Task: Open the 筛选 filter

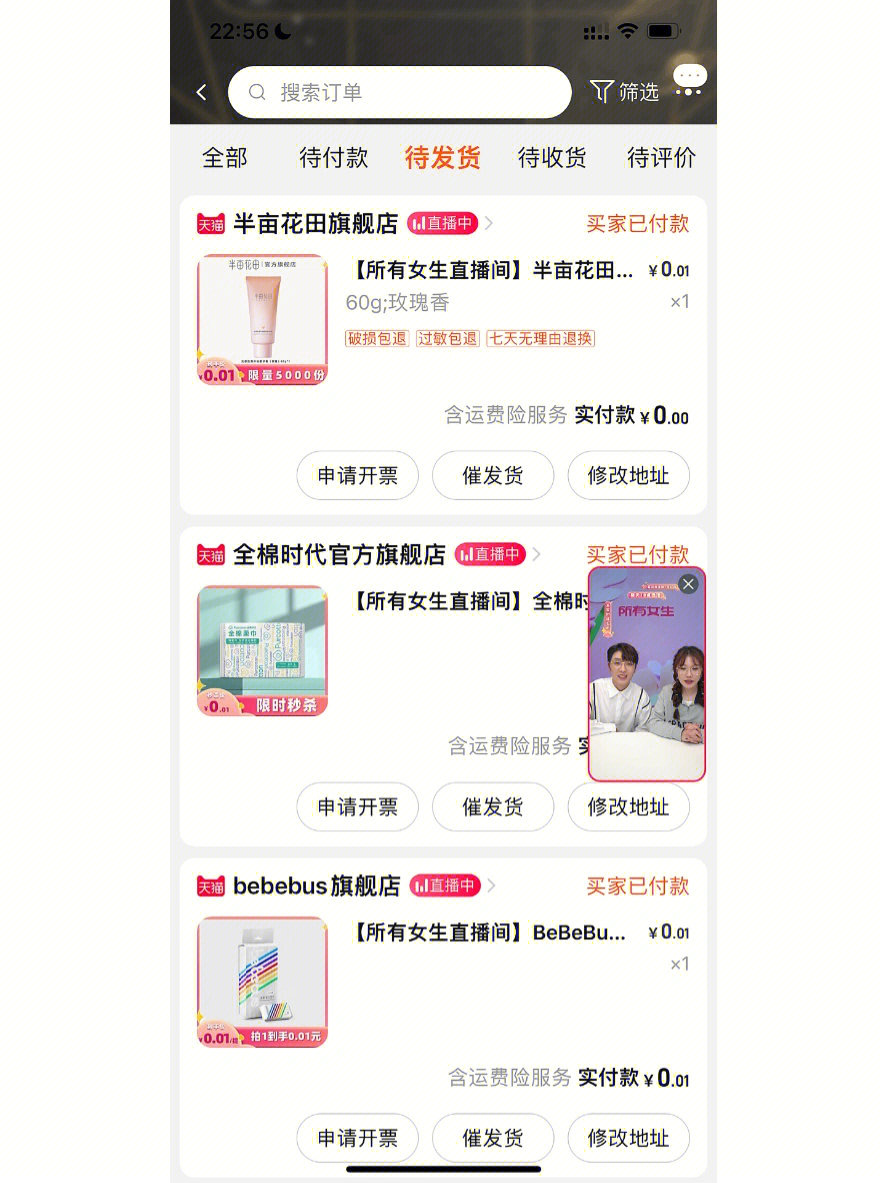Action: tap(625, 92)
